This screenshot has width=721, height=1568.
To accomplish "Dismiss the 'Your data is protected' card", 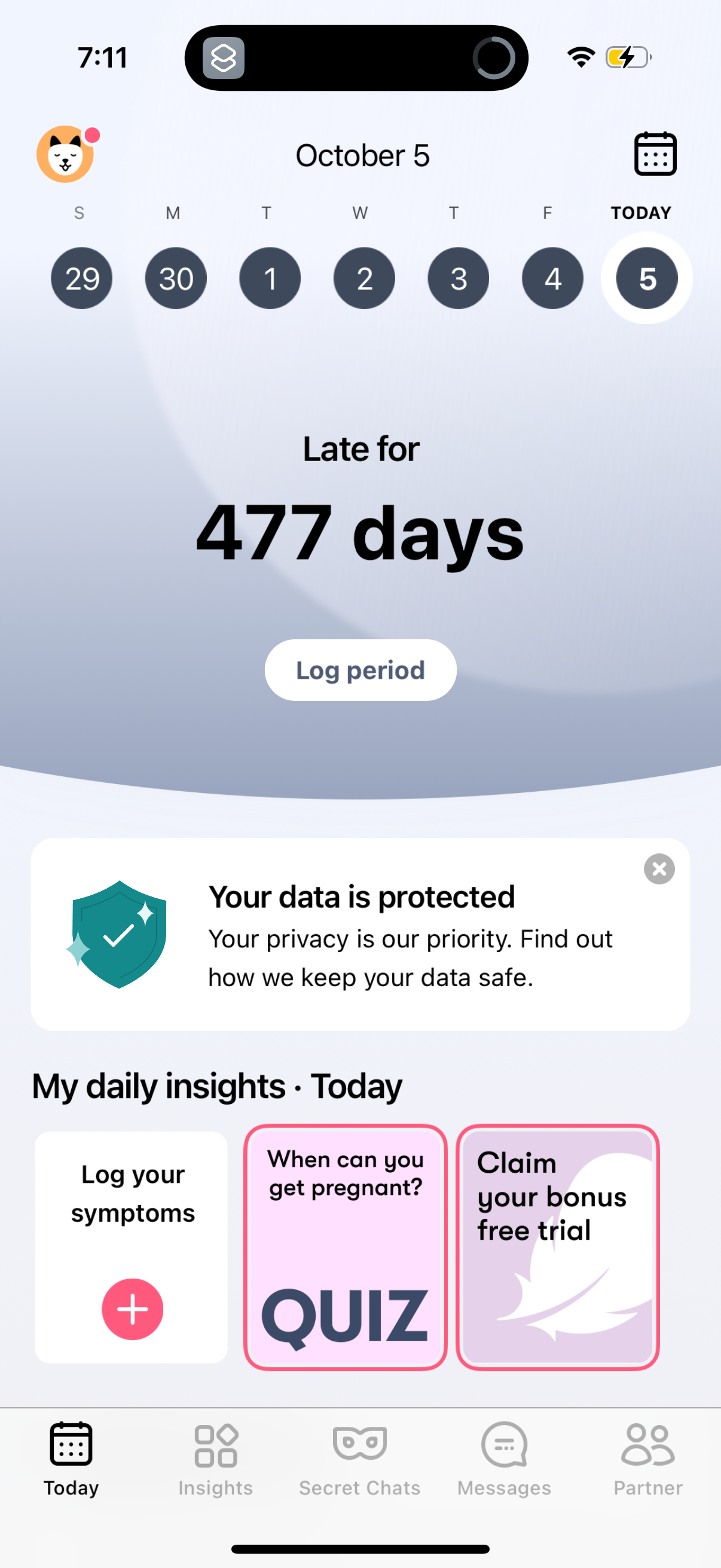I will point(659,868).
